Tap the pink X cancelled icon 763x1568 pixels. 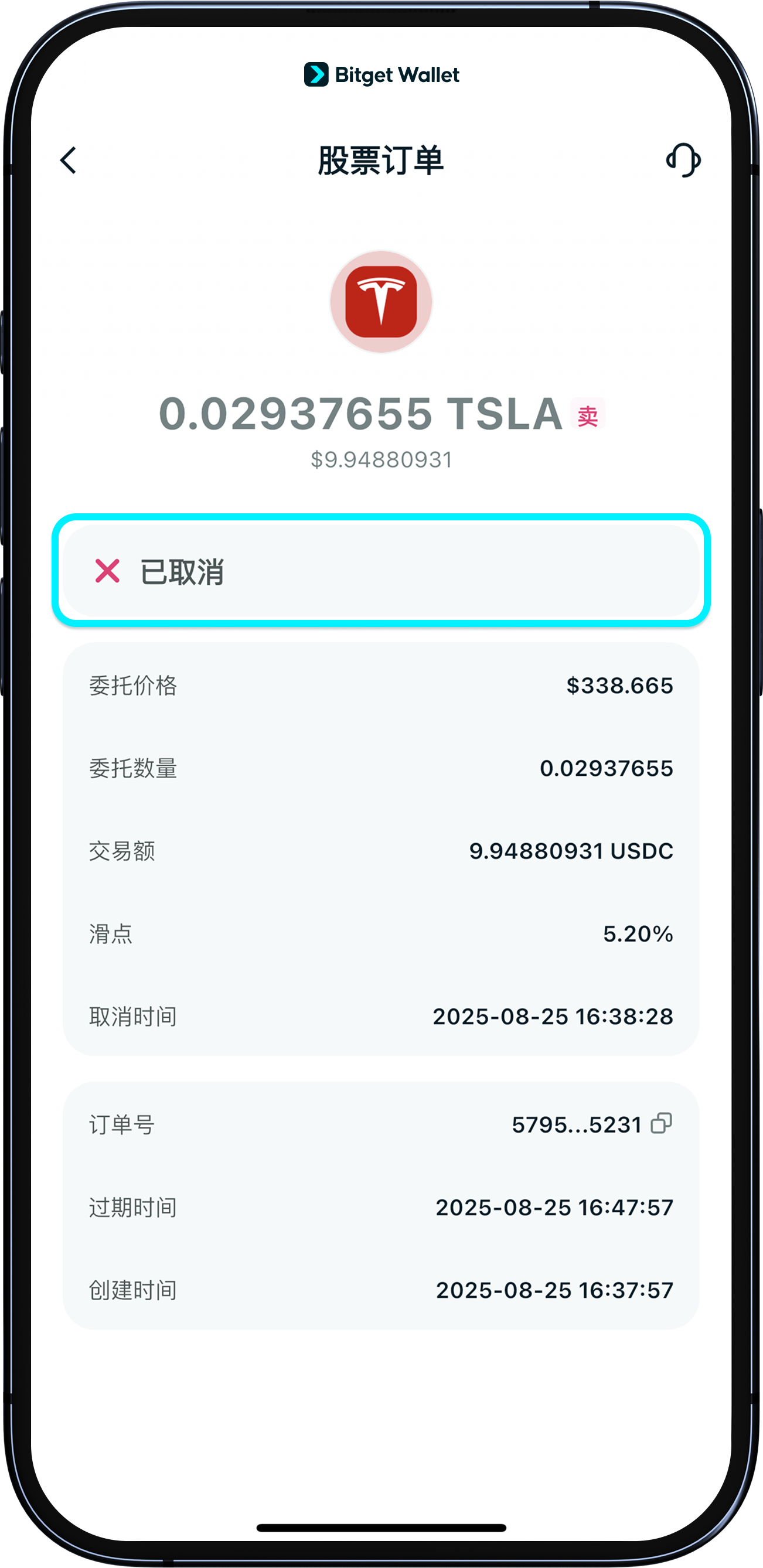click(107, 571)
